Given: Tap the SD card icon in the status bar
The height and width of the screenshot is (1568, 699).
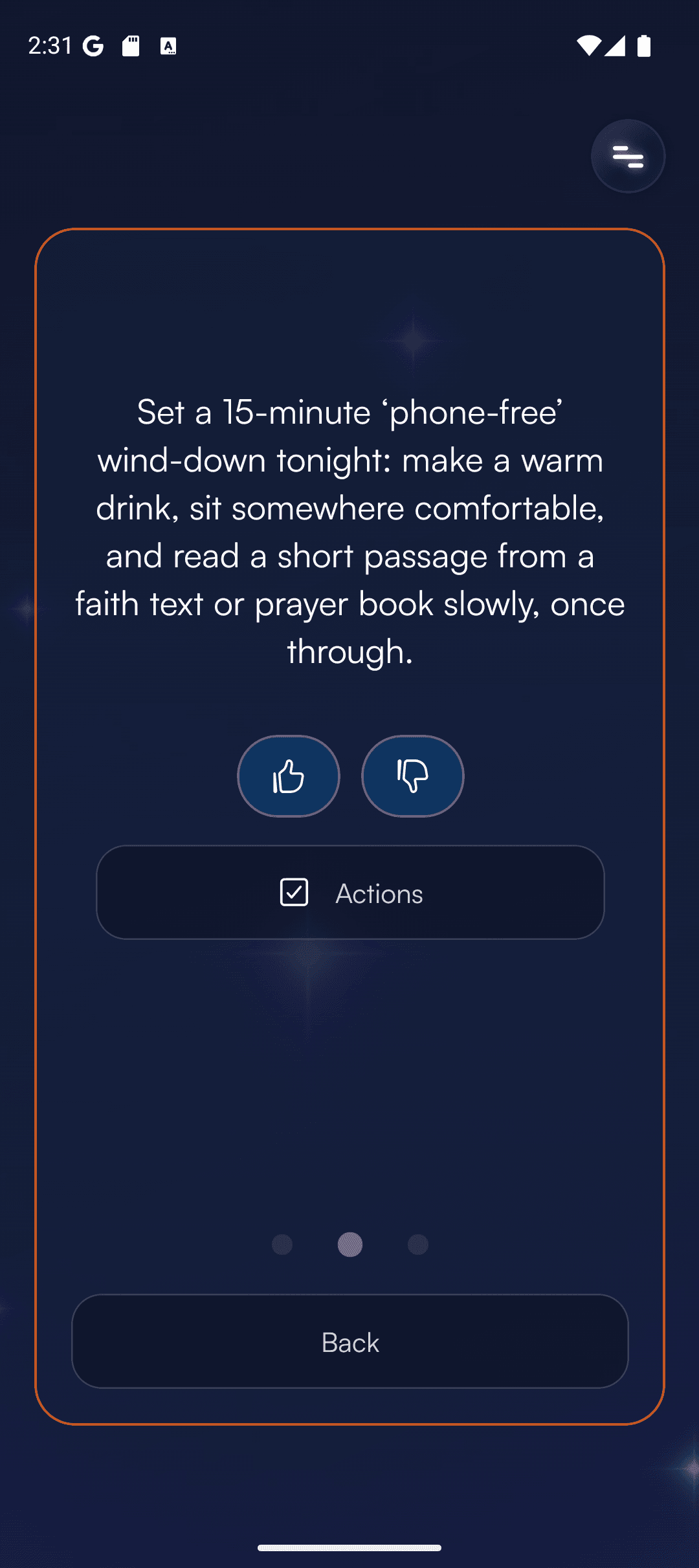Looking at the screenshot, I should [131, 46].
